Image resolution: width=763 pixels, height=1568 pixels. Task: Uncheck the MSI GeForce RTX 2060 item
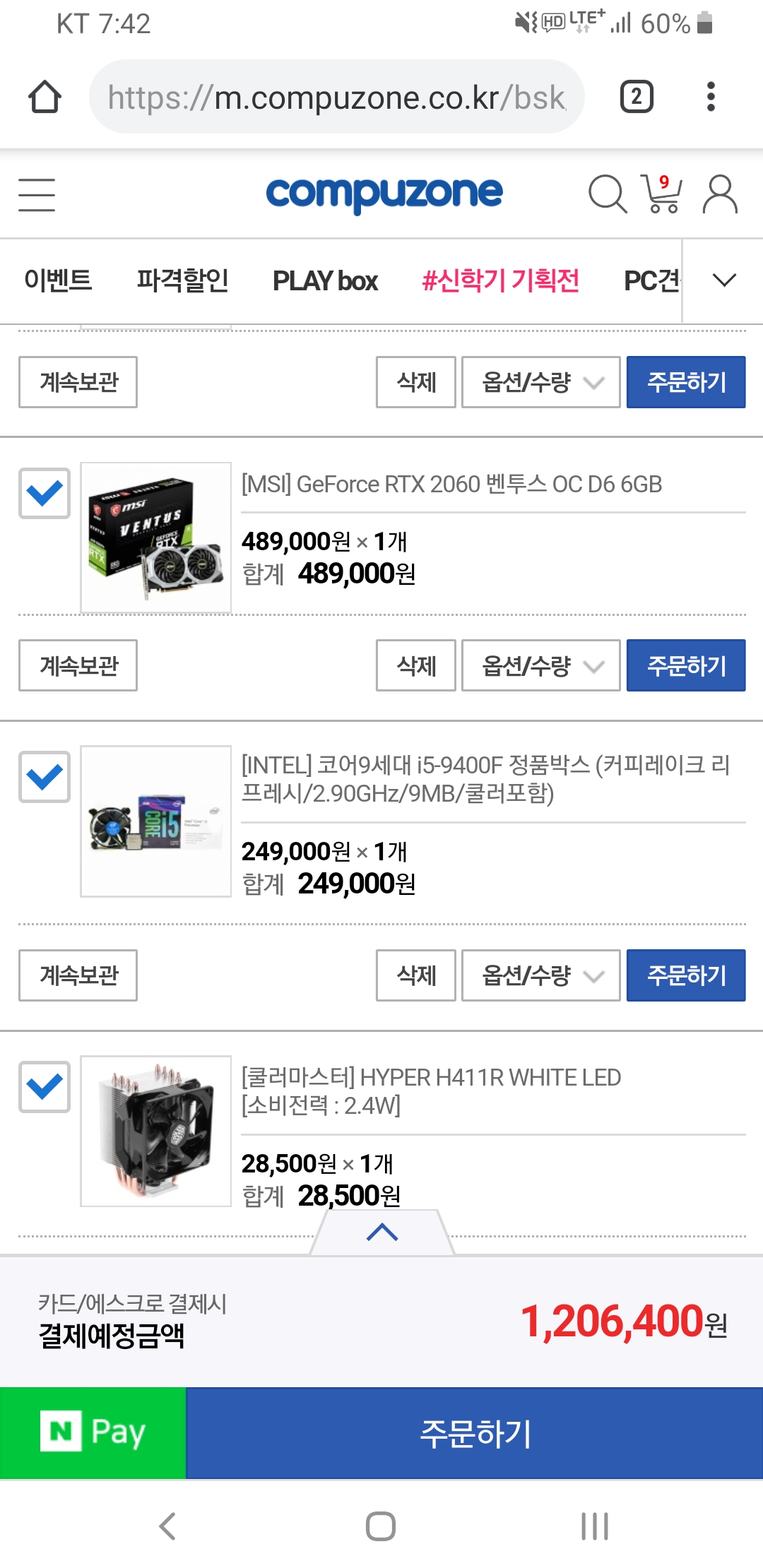[x=45, y=493]
